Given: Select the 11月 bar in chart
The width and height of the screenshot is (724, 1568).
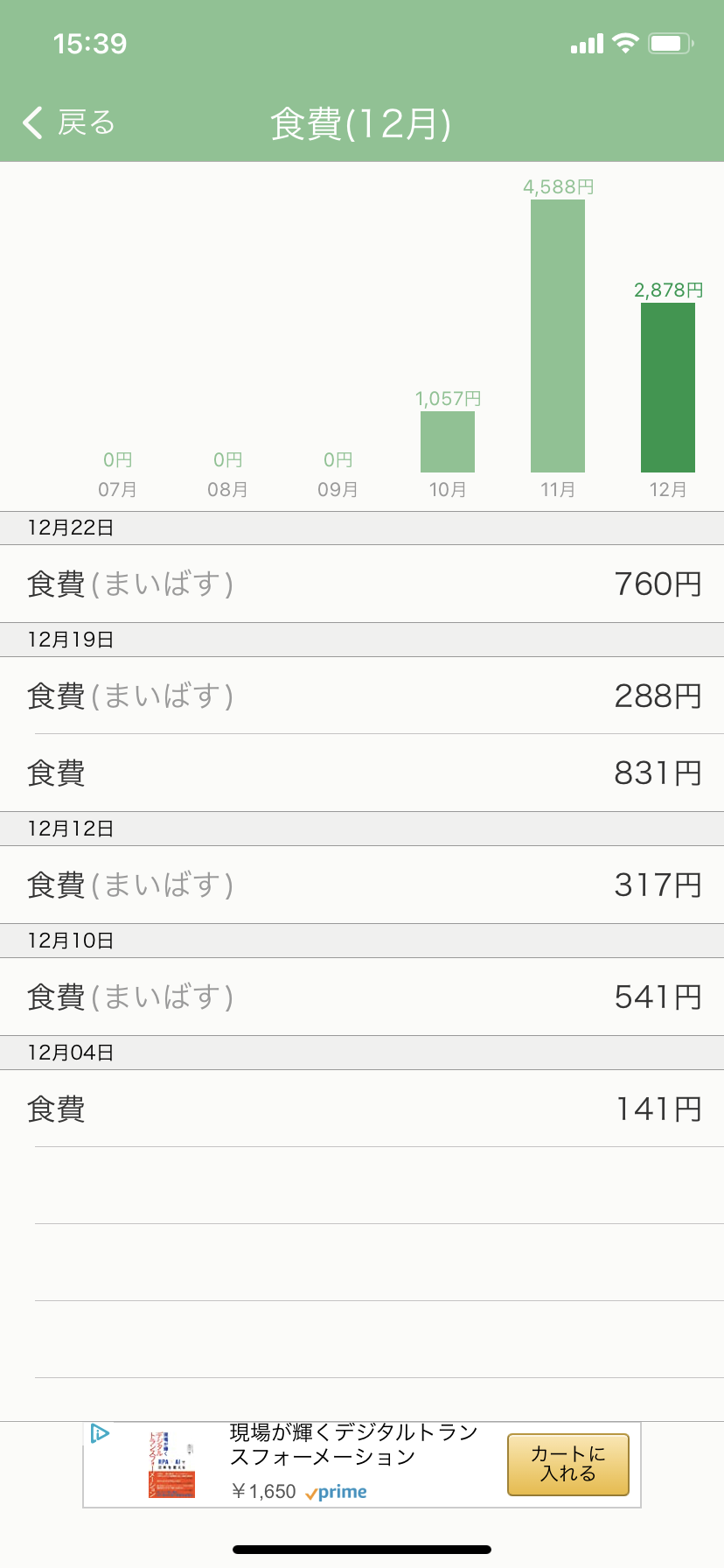Looking at the screenshot, I should pos(558,336).
